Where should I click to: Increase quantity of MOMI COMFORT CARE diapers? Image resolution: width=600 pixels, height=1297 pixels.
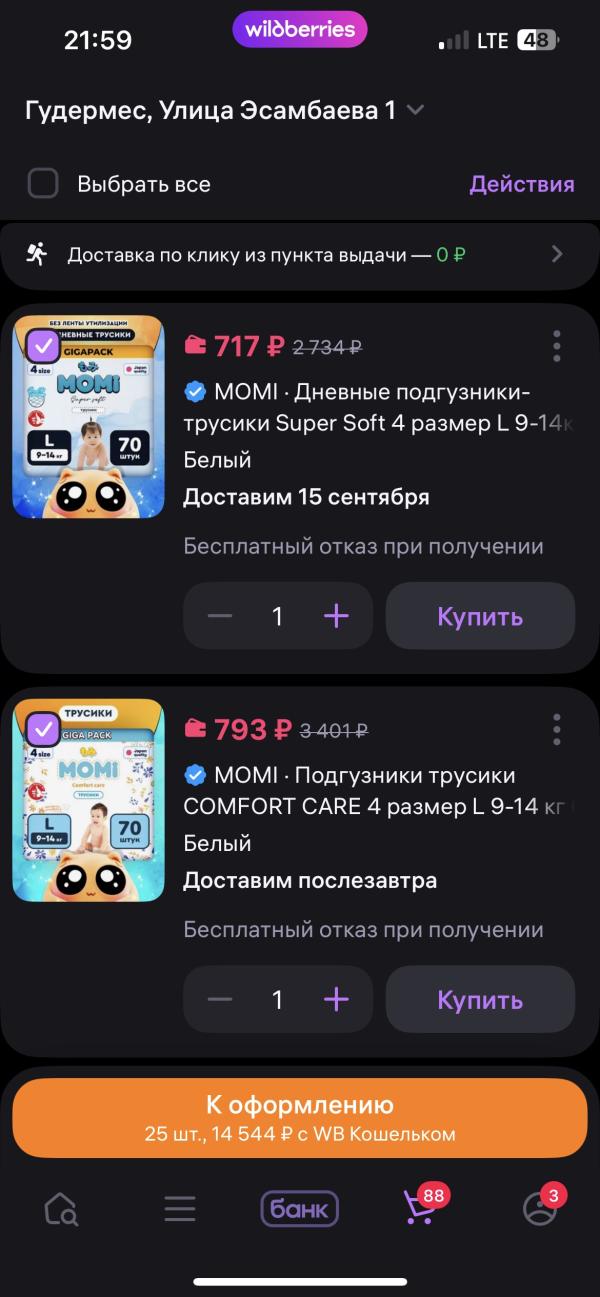tap(337, 999)
